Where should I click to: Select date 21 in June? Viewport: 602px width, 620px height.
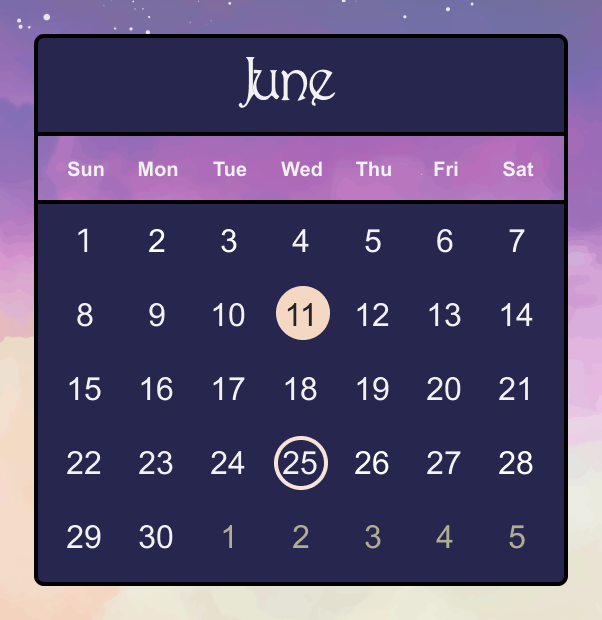pos(517,389)
